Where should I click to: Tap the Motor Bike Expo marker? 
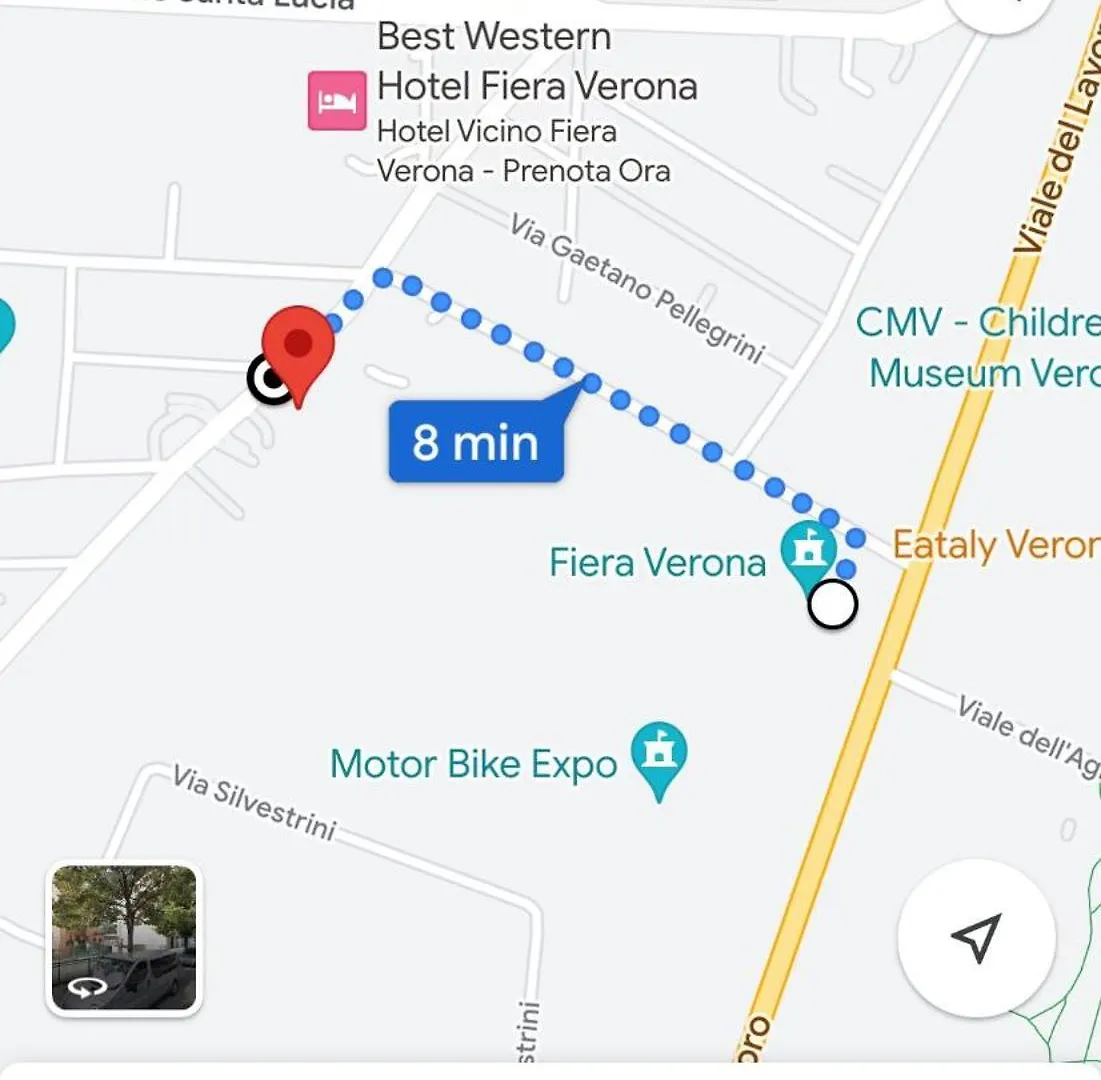click(659, 757)
